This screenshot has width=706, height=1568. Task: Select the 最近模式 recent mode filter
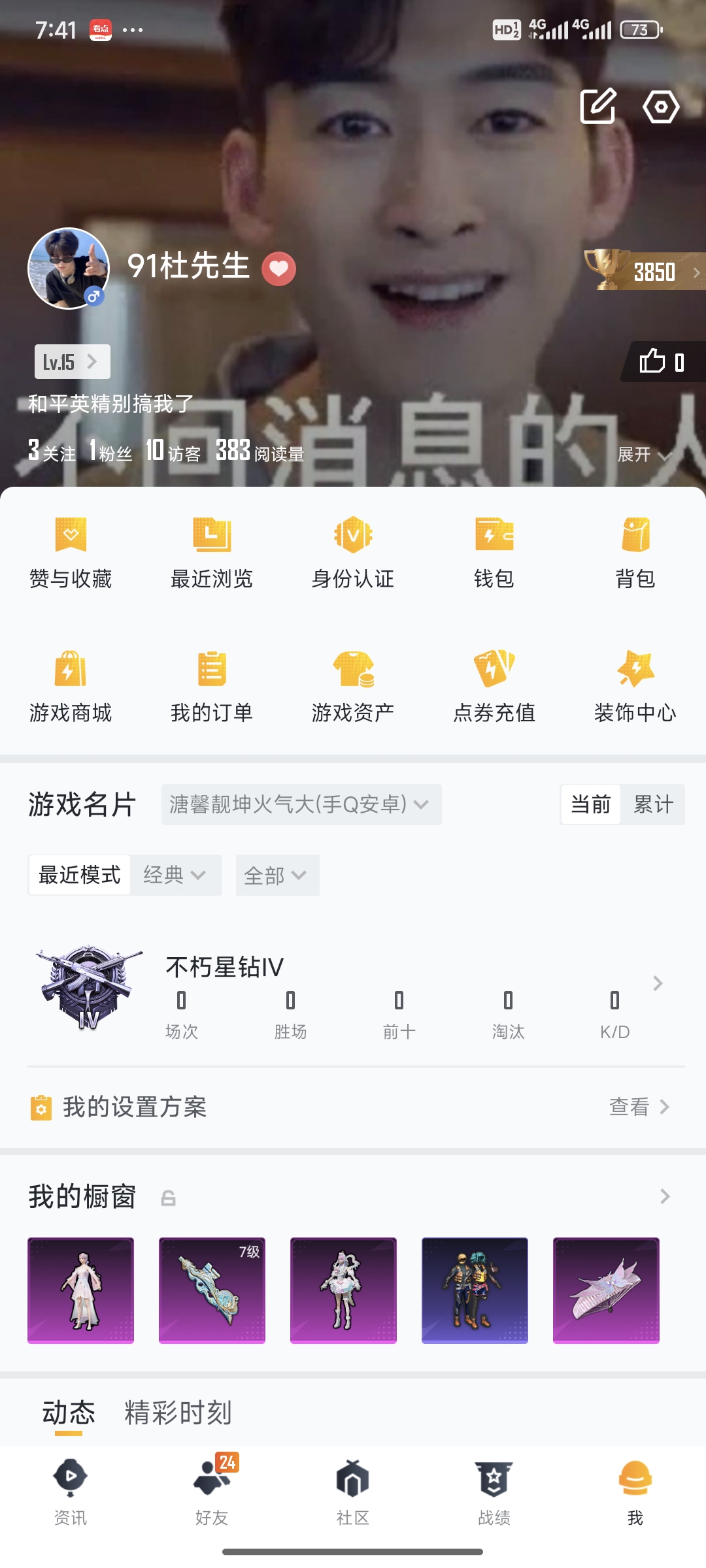78,875
